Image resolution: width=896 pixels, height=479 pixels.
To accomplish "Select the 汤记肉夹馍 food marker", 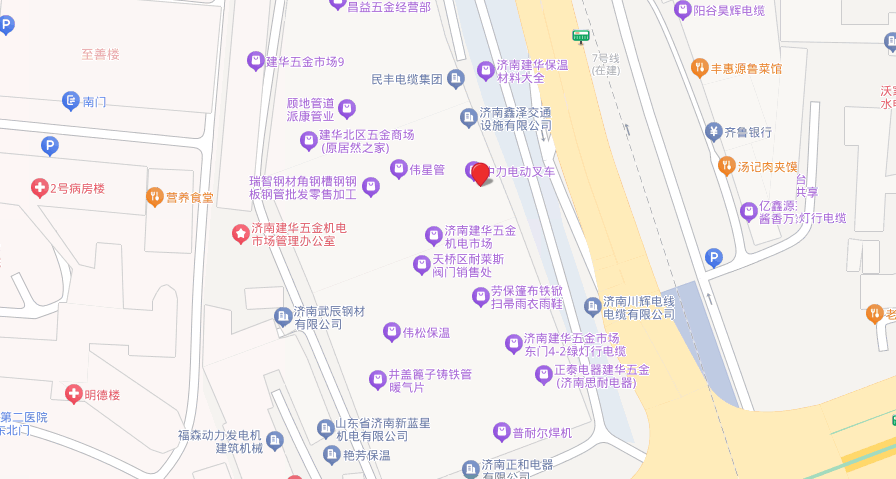I will click(726, 166).
